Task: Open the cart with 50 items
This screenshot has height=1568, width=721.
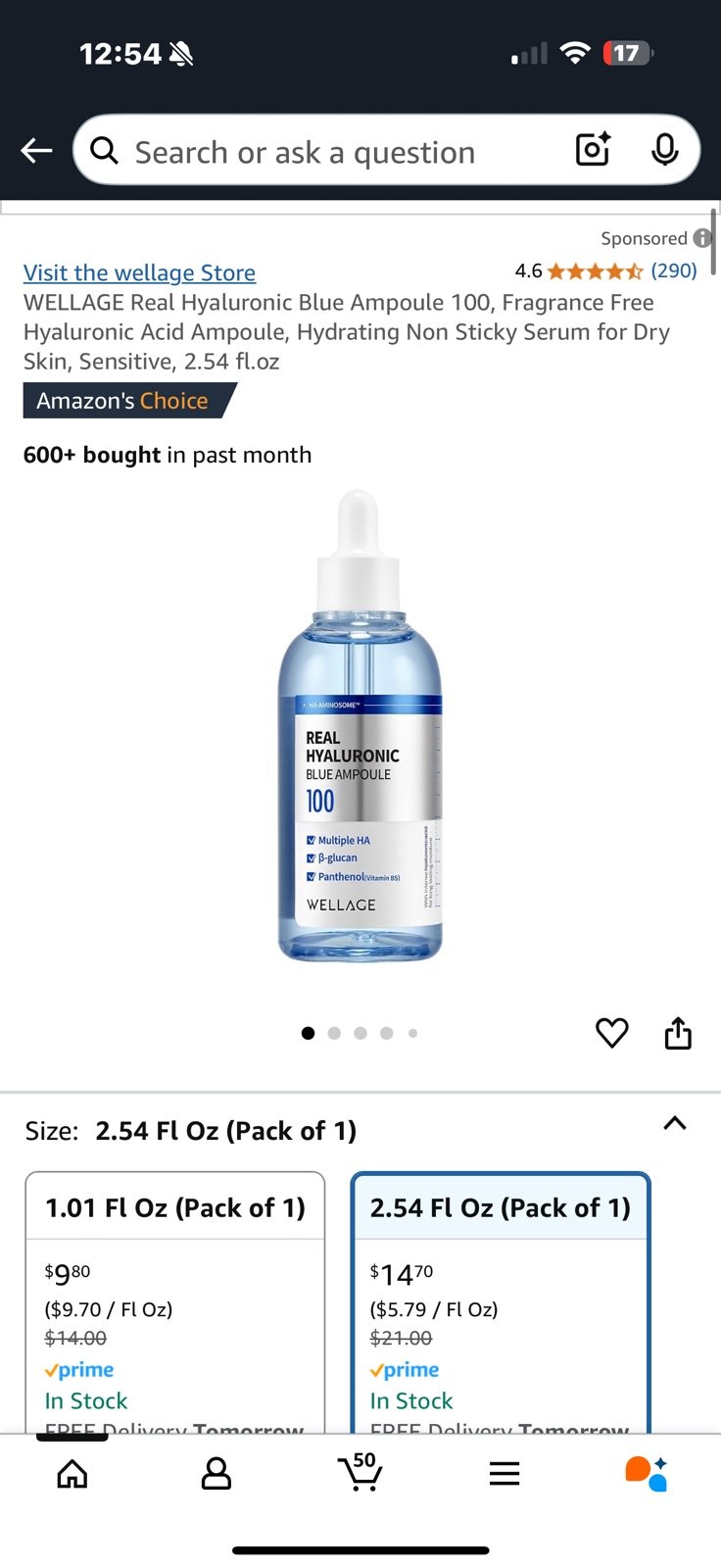Action: coord(360,1471)
